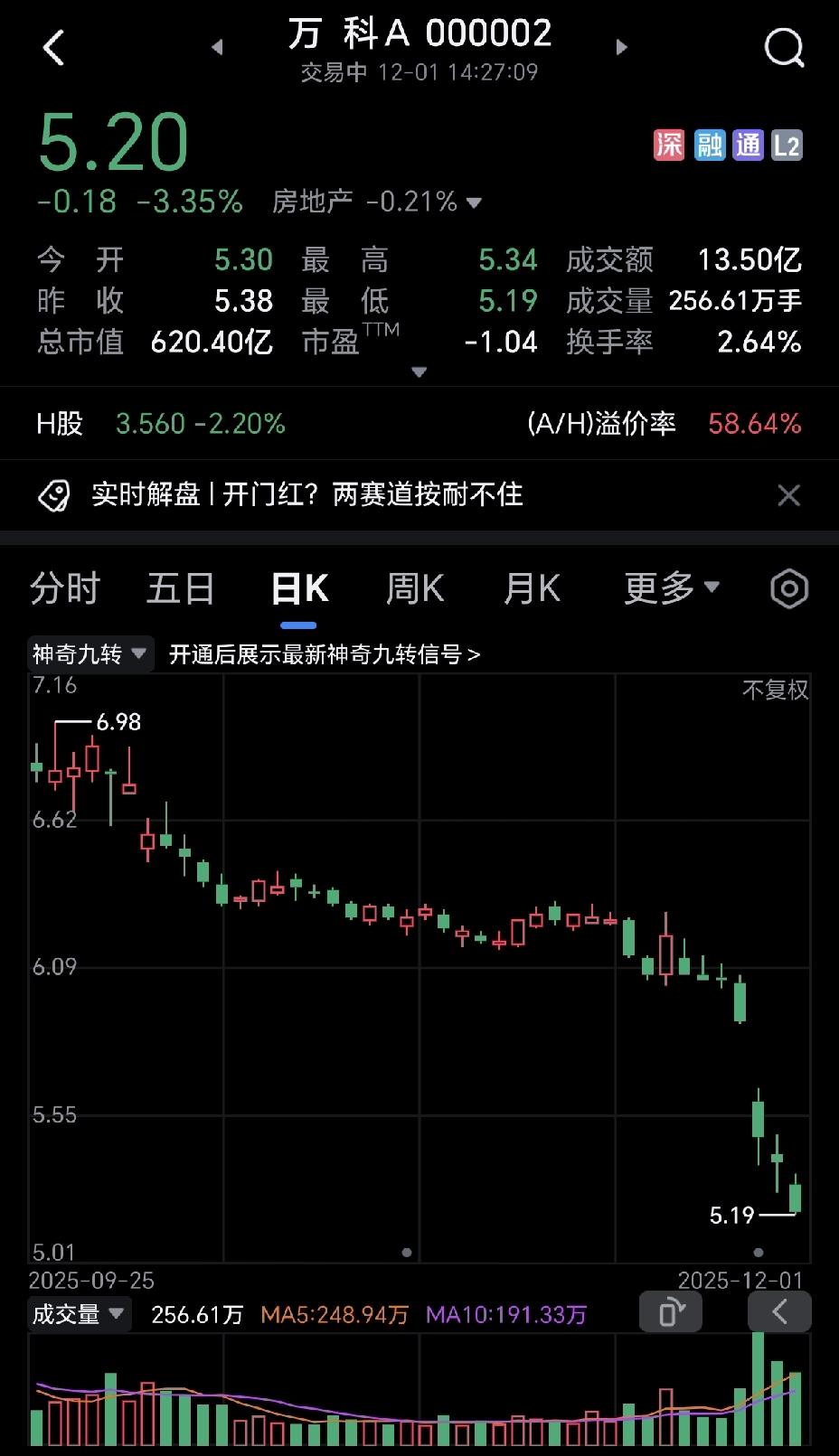839x1456 pixels.
Task: Open the chart settings target icon
Action: coord(788,588)
